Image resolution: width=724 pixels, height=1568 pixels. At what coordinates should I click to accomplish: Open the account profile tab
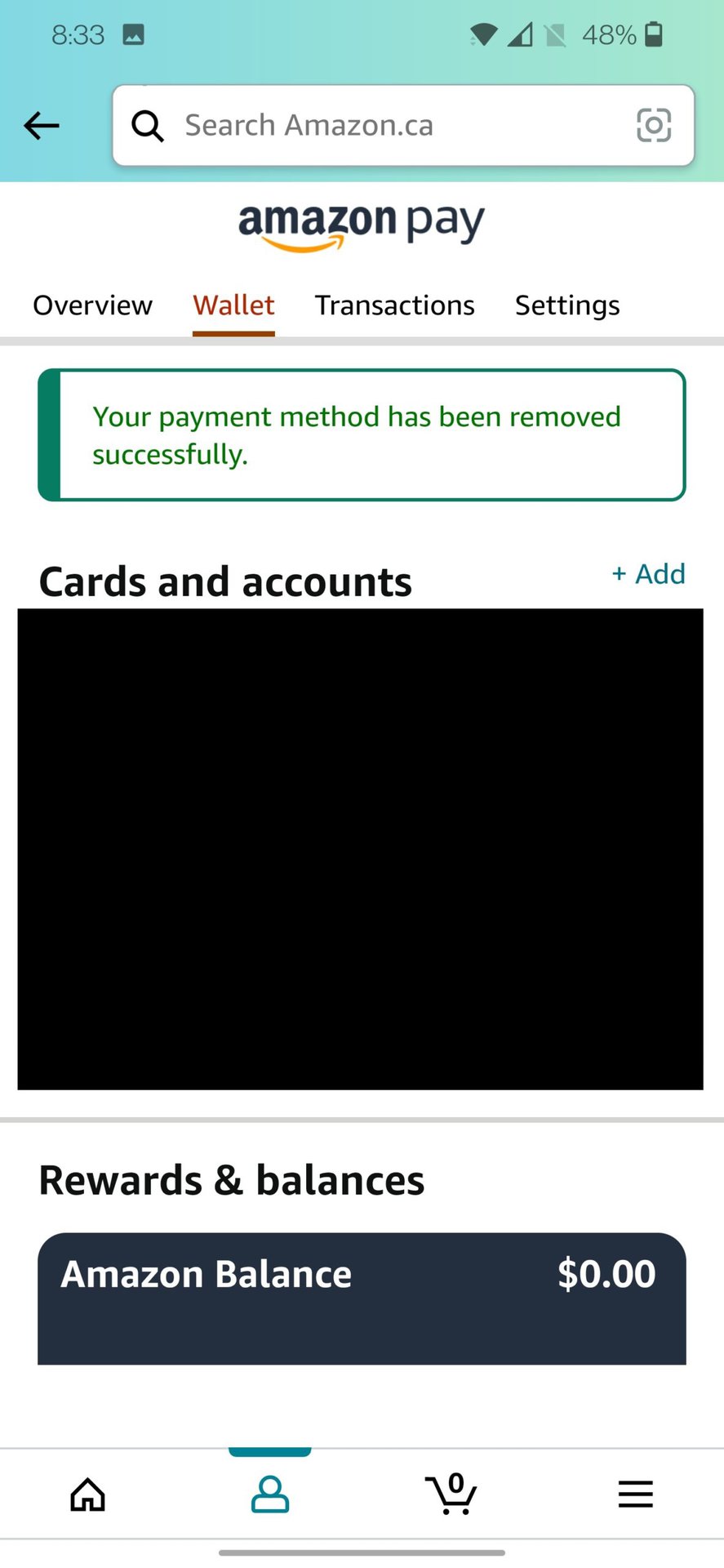coord(270,1494)
